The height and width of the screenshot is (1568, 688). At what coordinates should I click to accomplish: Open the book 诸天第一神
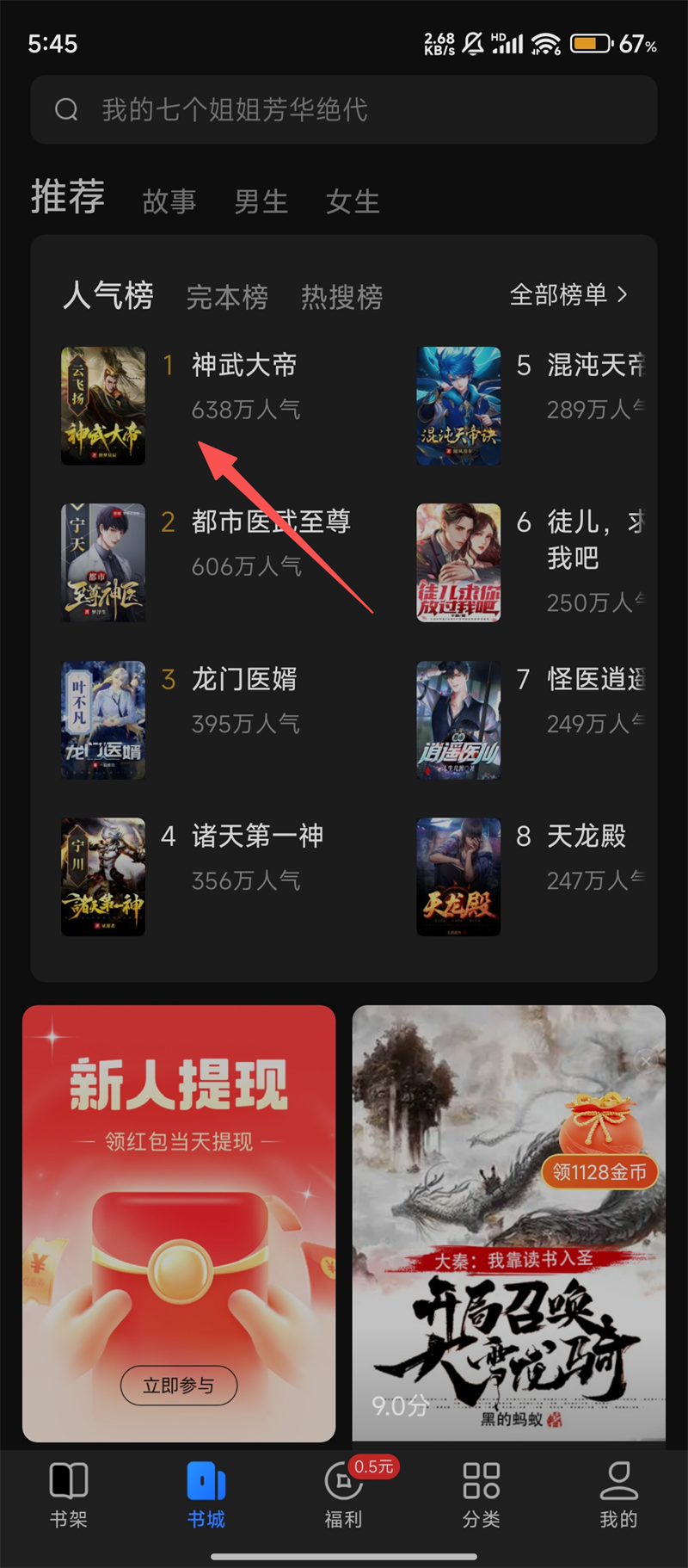tap(257, 836)
